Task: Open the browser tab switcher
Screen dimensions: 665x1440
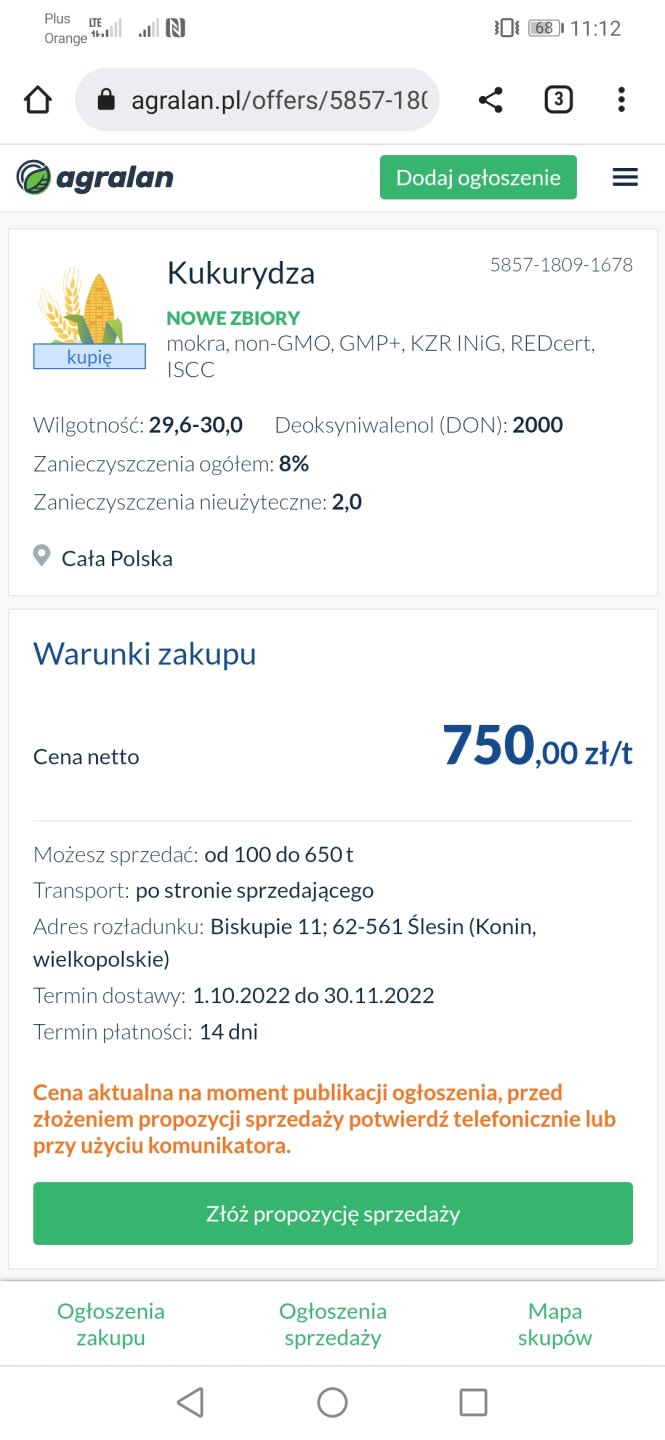Action: click(x=558, y=100)
